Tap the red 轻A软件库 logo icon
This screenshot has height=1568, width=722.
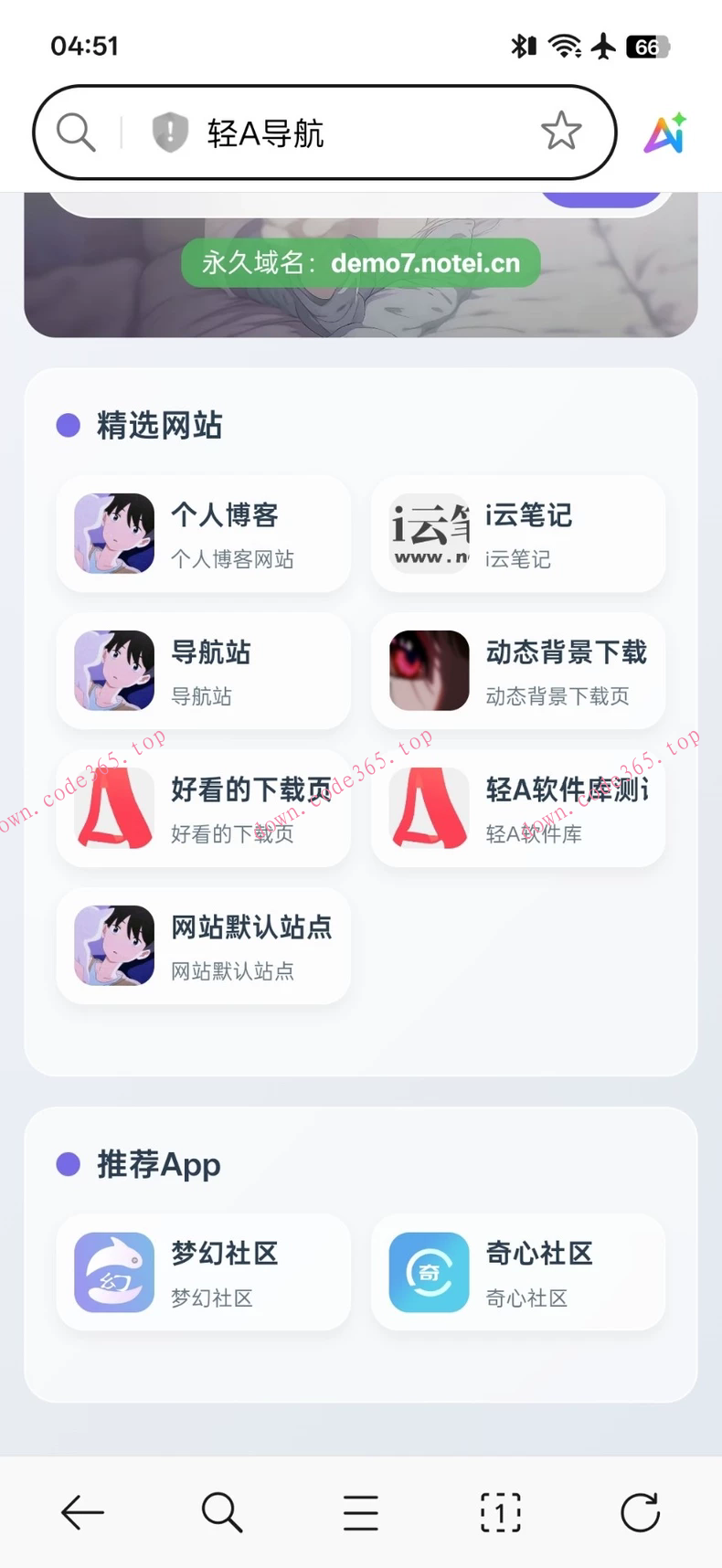427,808
